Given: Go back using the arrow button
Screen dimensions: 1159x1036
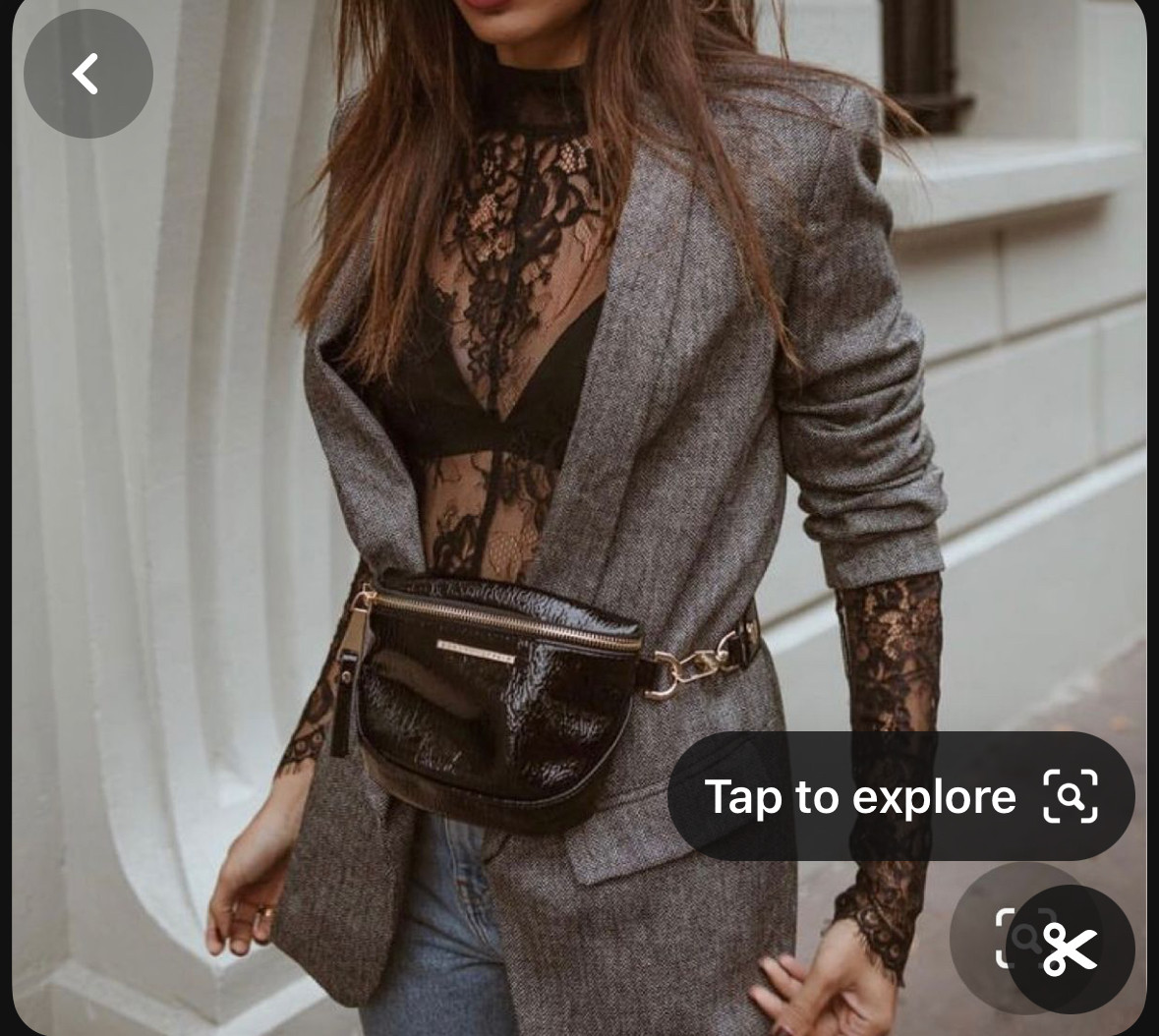Looking at the screenshot, I should click(x=87, y=74).
